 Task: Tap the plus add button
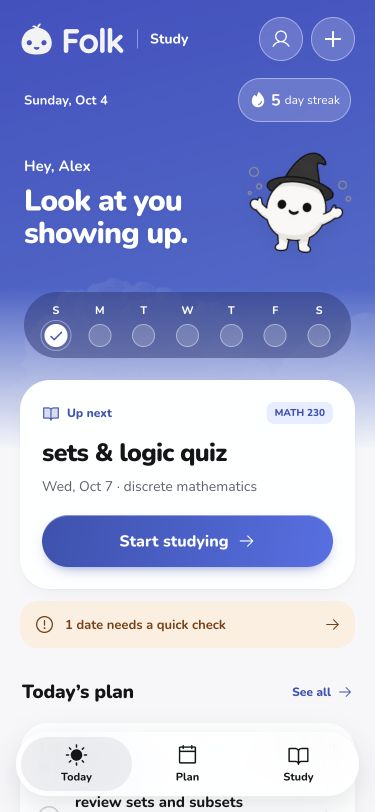[x=333, y=39]
